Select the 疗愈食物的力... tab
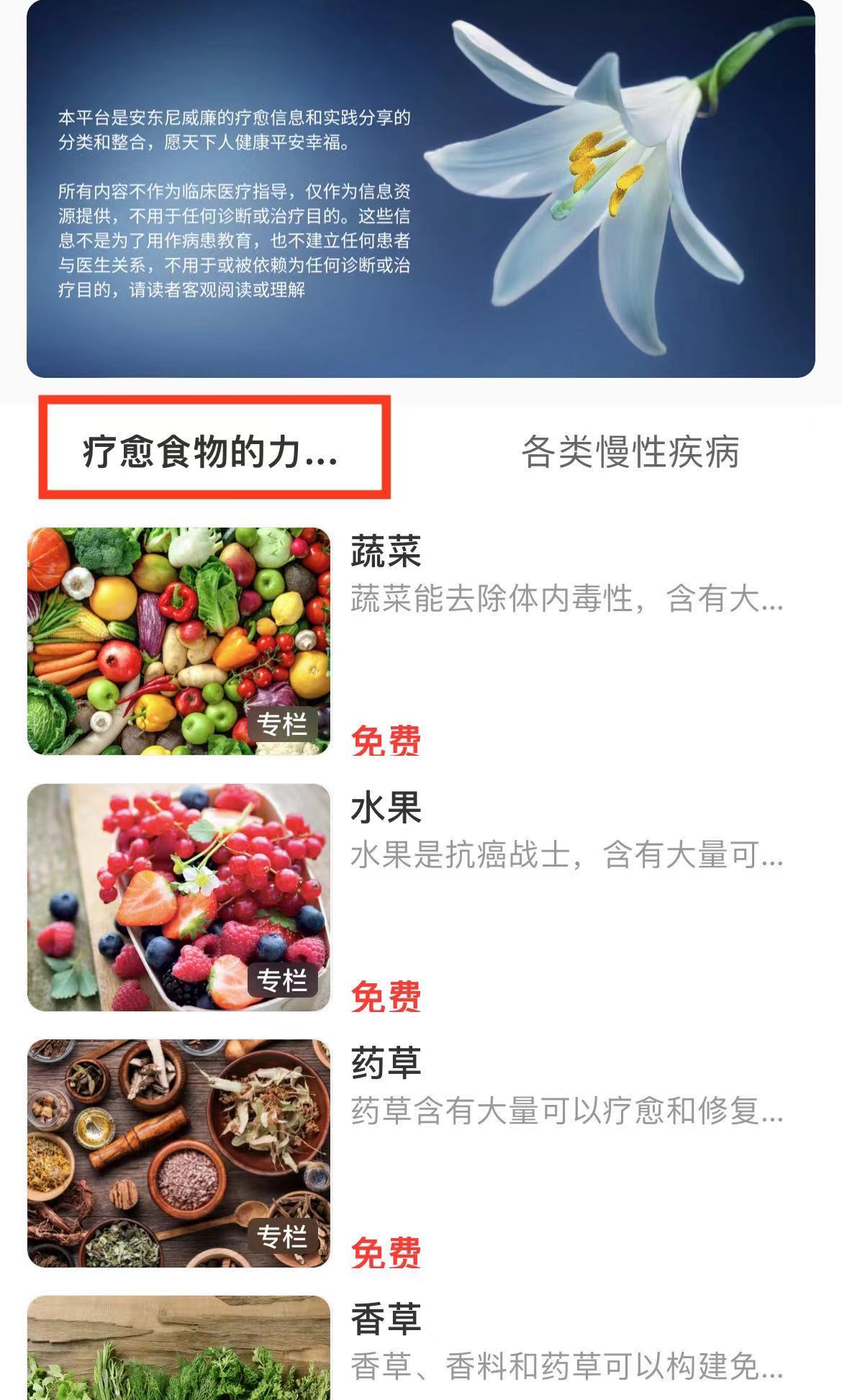Image resolution: width=842 pixels, height=1400 pixels. (x=211, y=451)
